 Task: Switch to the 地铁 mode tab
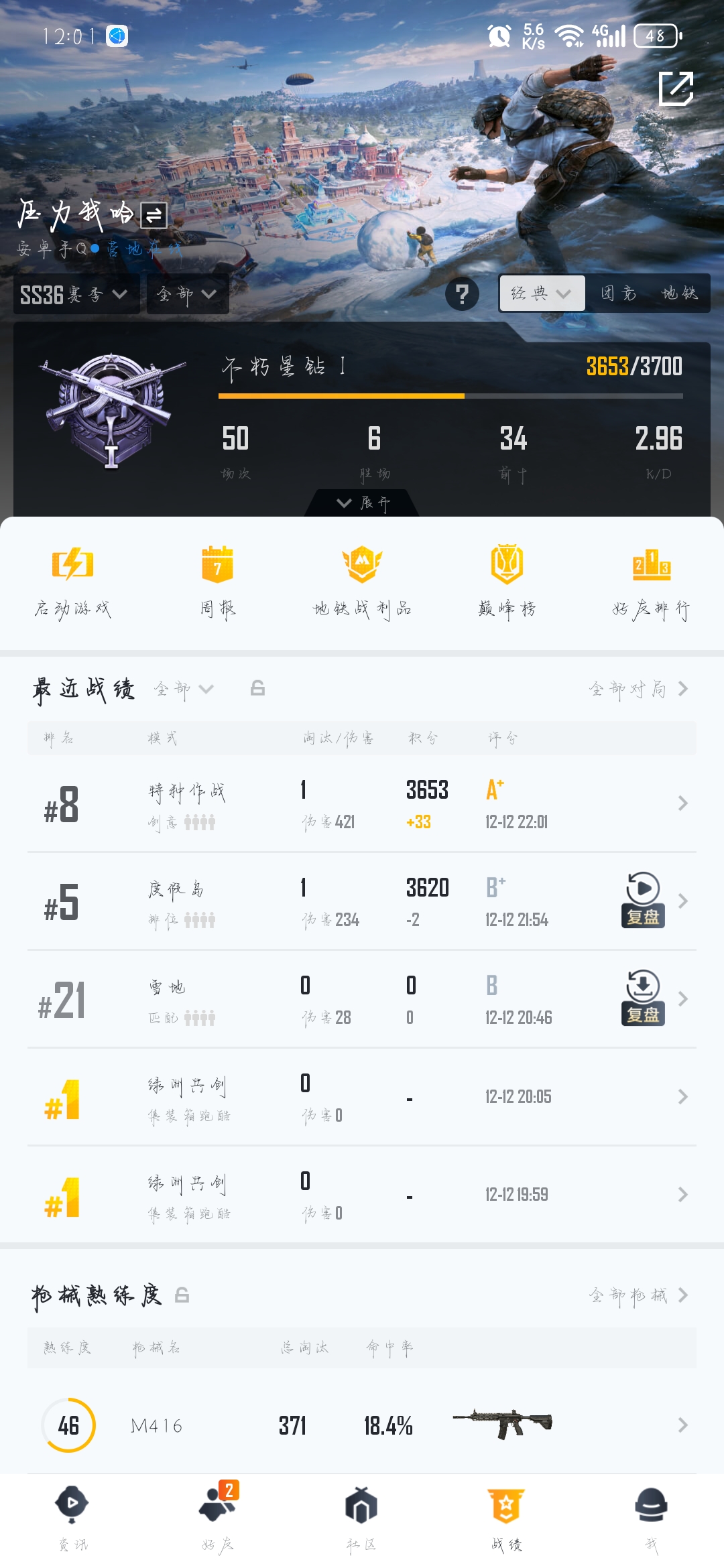(x=679, y=293)
